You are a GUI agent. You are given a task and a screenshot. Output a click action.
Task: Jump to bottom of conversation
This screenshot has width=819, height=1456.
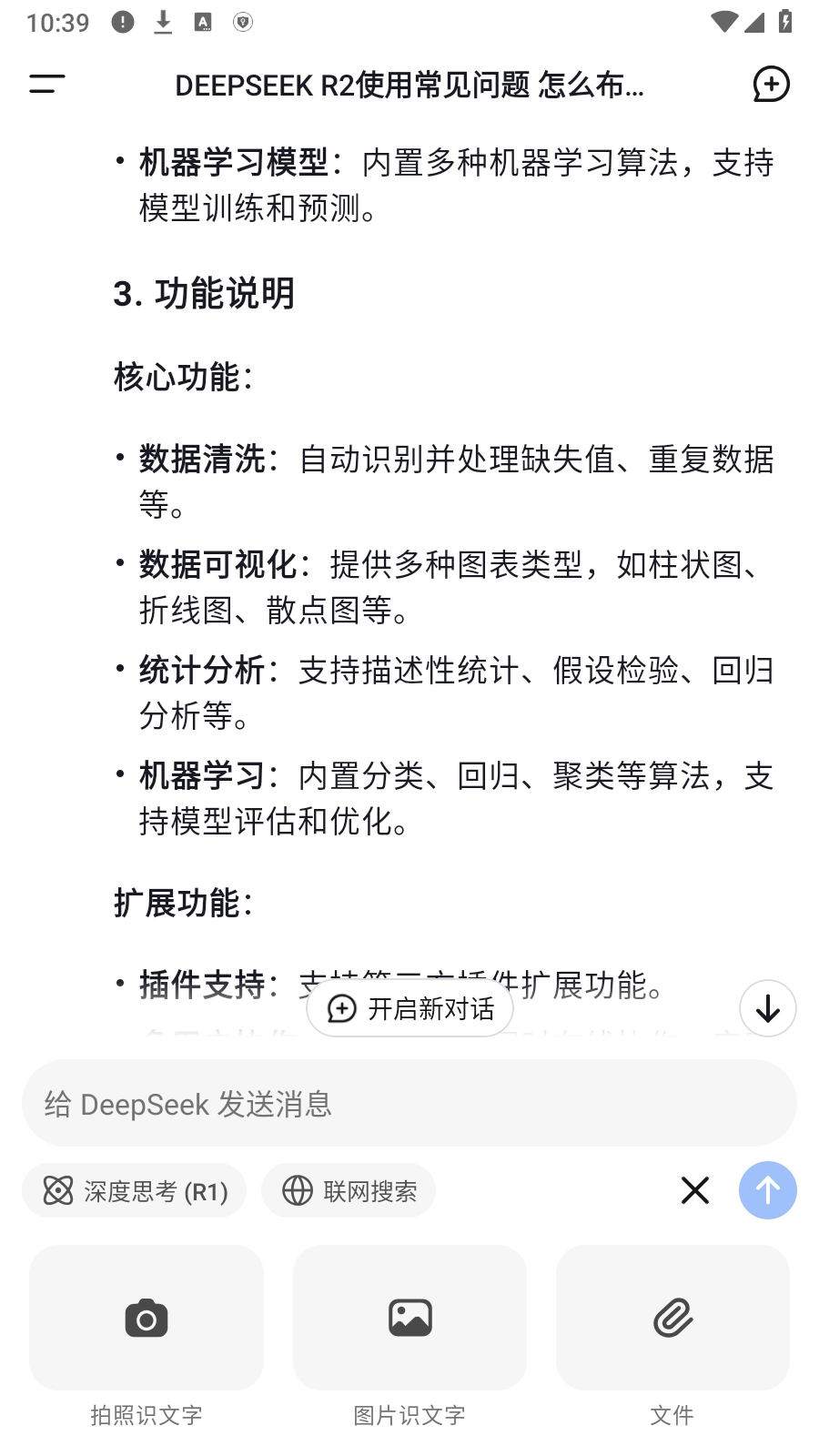click(767, 1008)
